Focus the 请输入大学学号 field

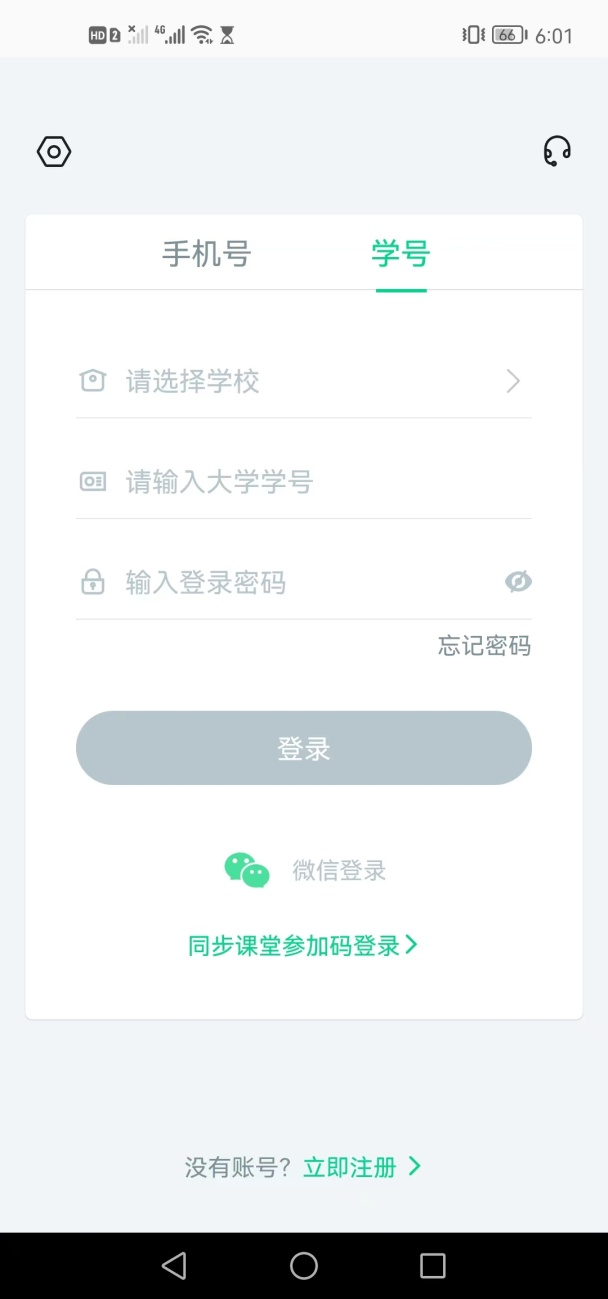point(303,482)
